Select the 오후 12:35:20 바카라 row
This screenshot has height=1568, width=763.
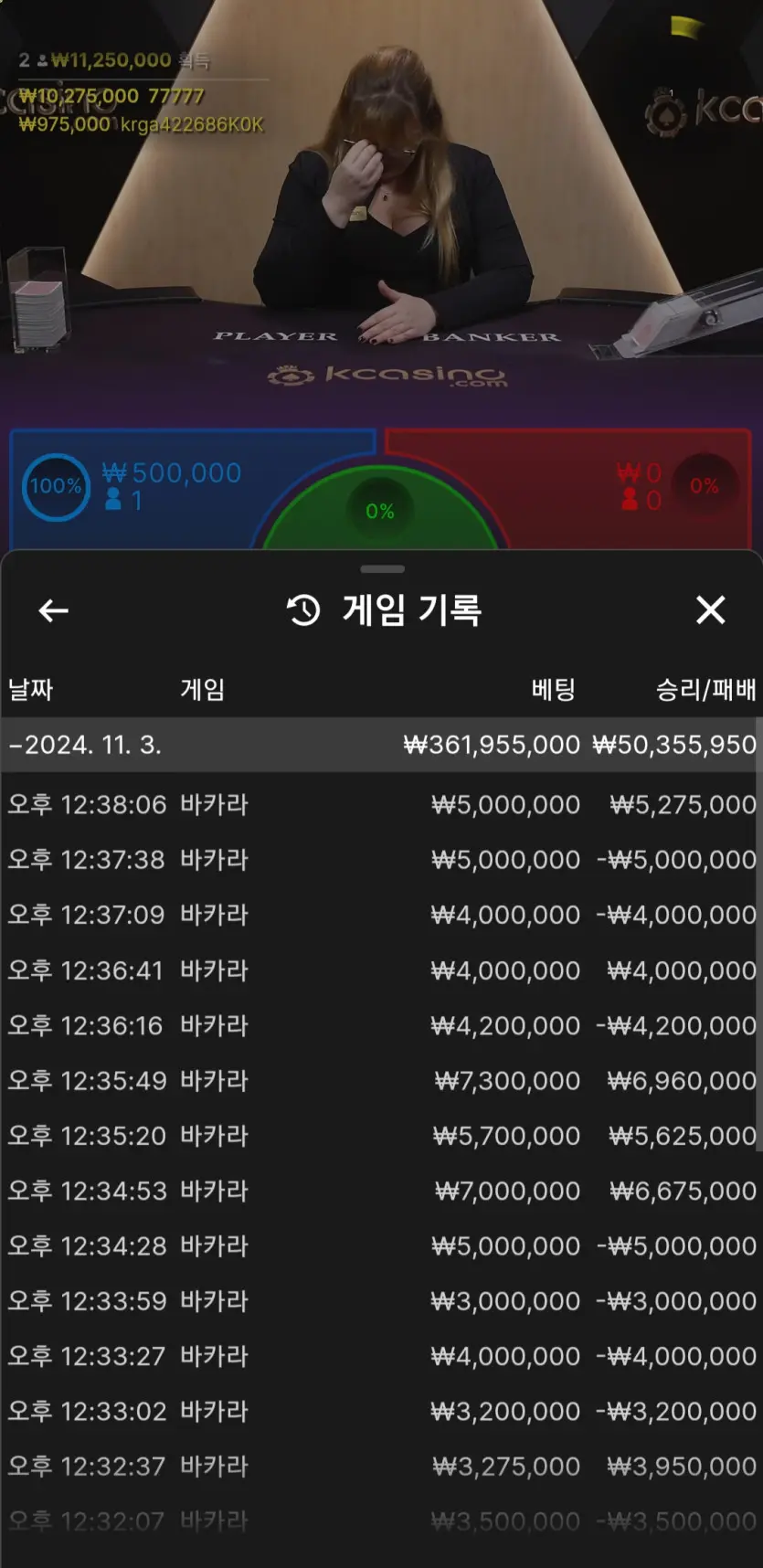click(379, 1136)
